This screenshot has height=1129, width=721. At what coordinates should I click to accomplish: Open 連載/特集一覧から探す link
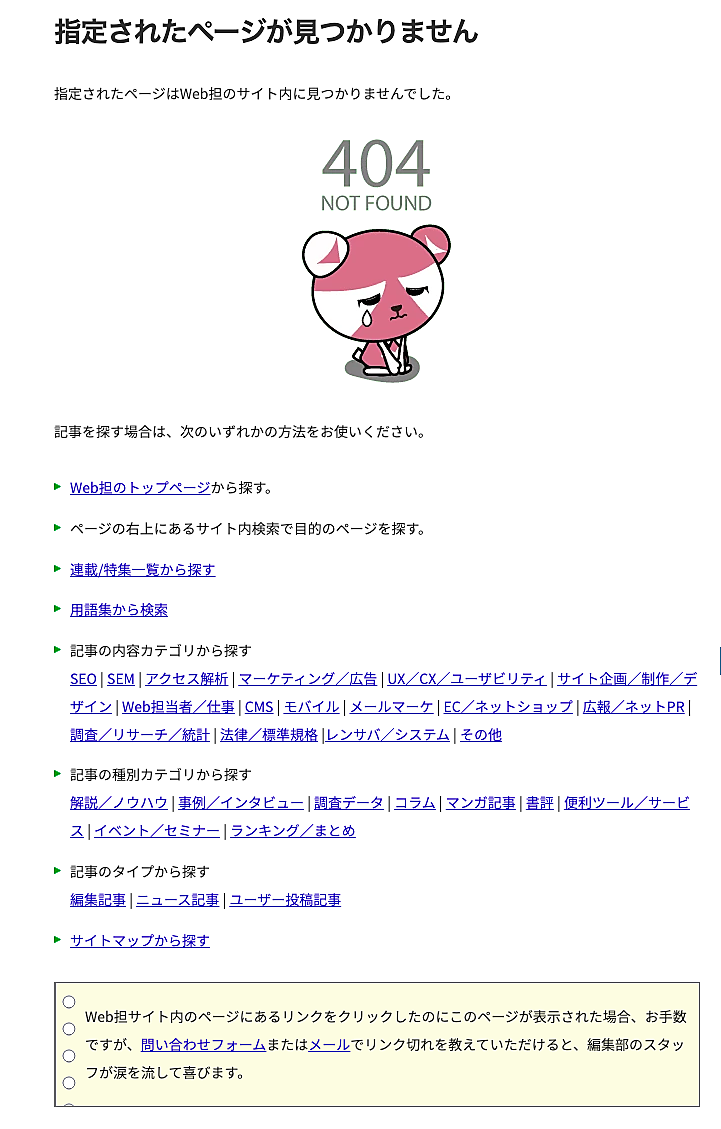[142, 570]
